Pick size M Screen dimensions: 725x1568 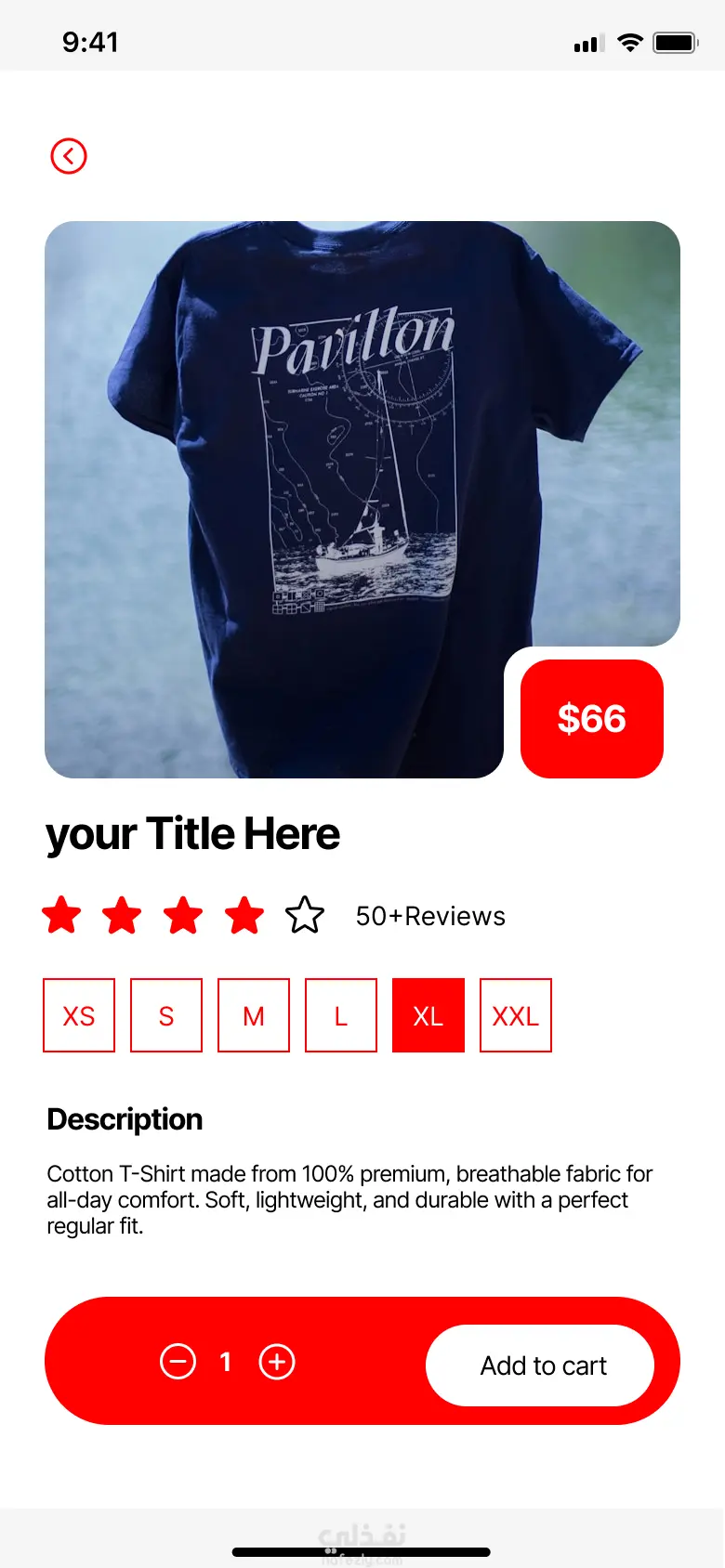[x=254, y=1015]
